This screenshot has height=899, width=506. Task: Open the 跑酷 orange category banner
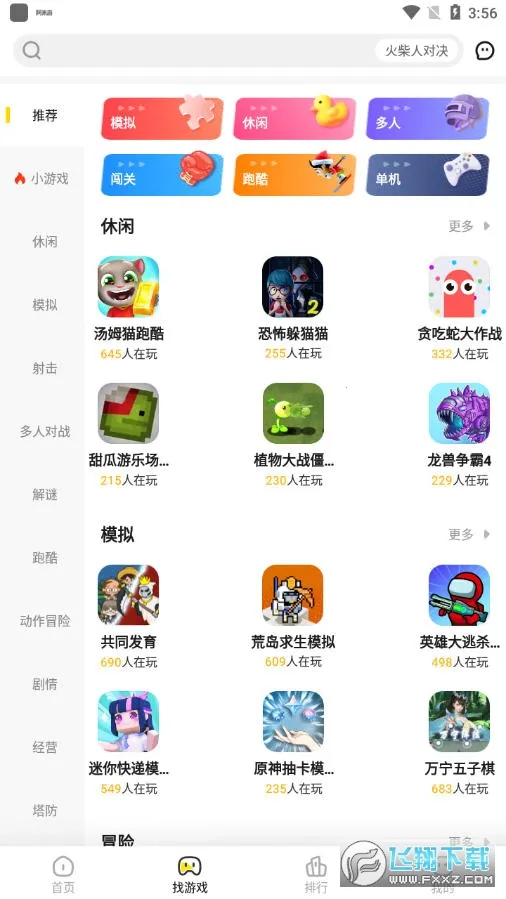pyautogui.click(x=295, y=175)
